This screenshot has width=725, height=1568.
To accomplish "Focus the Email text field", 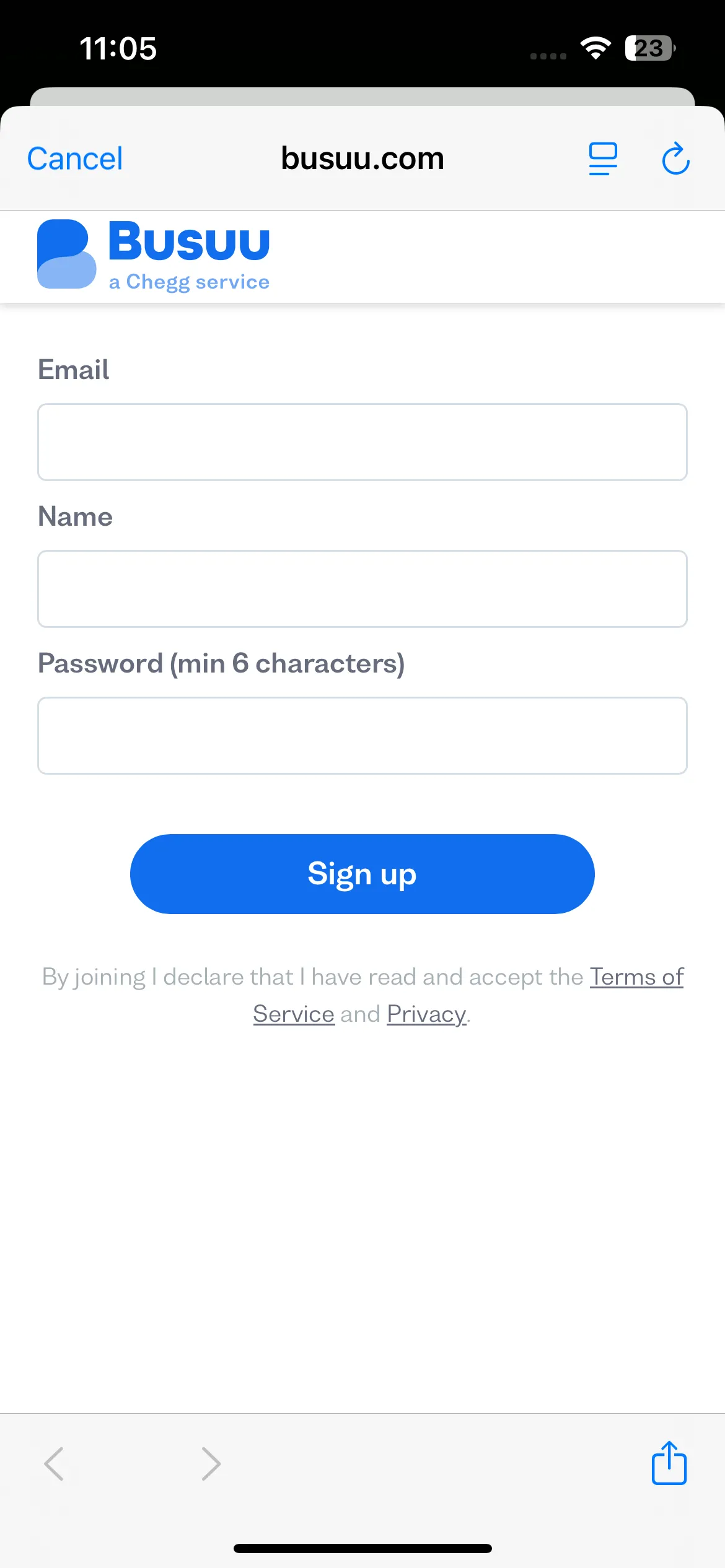I will 362,442.
